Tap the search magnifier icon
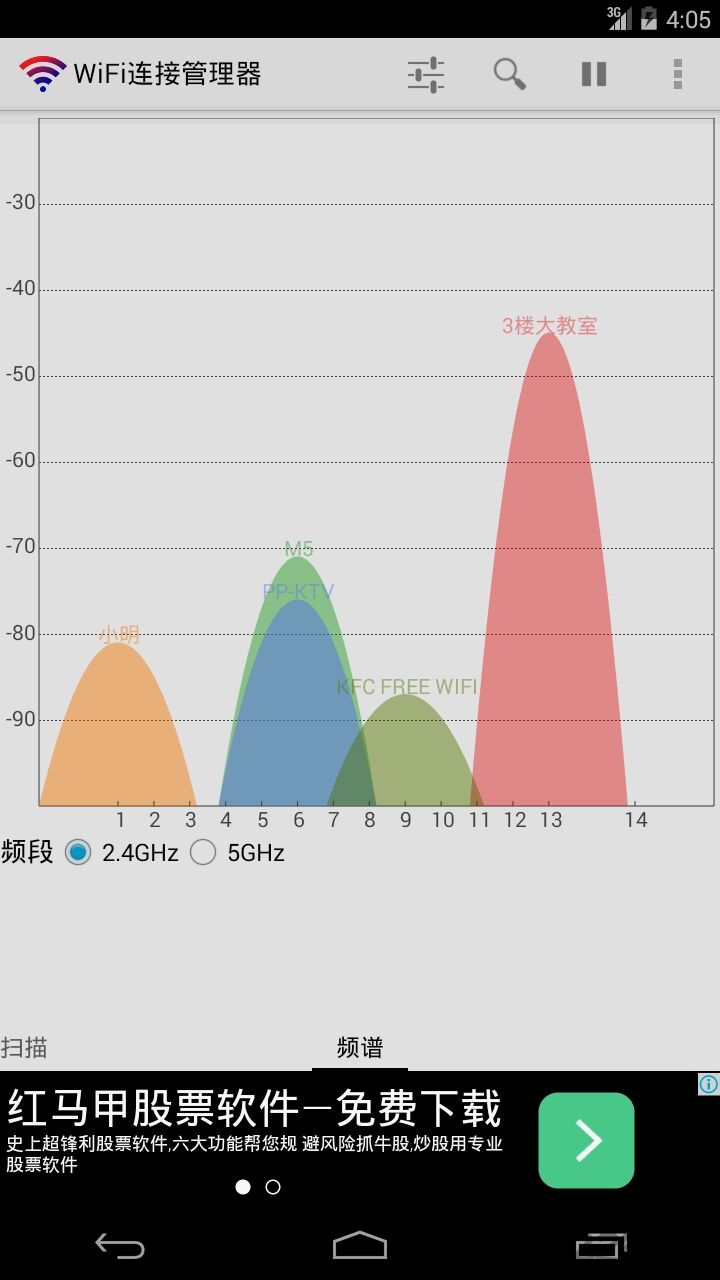The image size is (720, 1280). coord(510,74)
